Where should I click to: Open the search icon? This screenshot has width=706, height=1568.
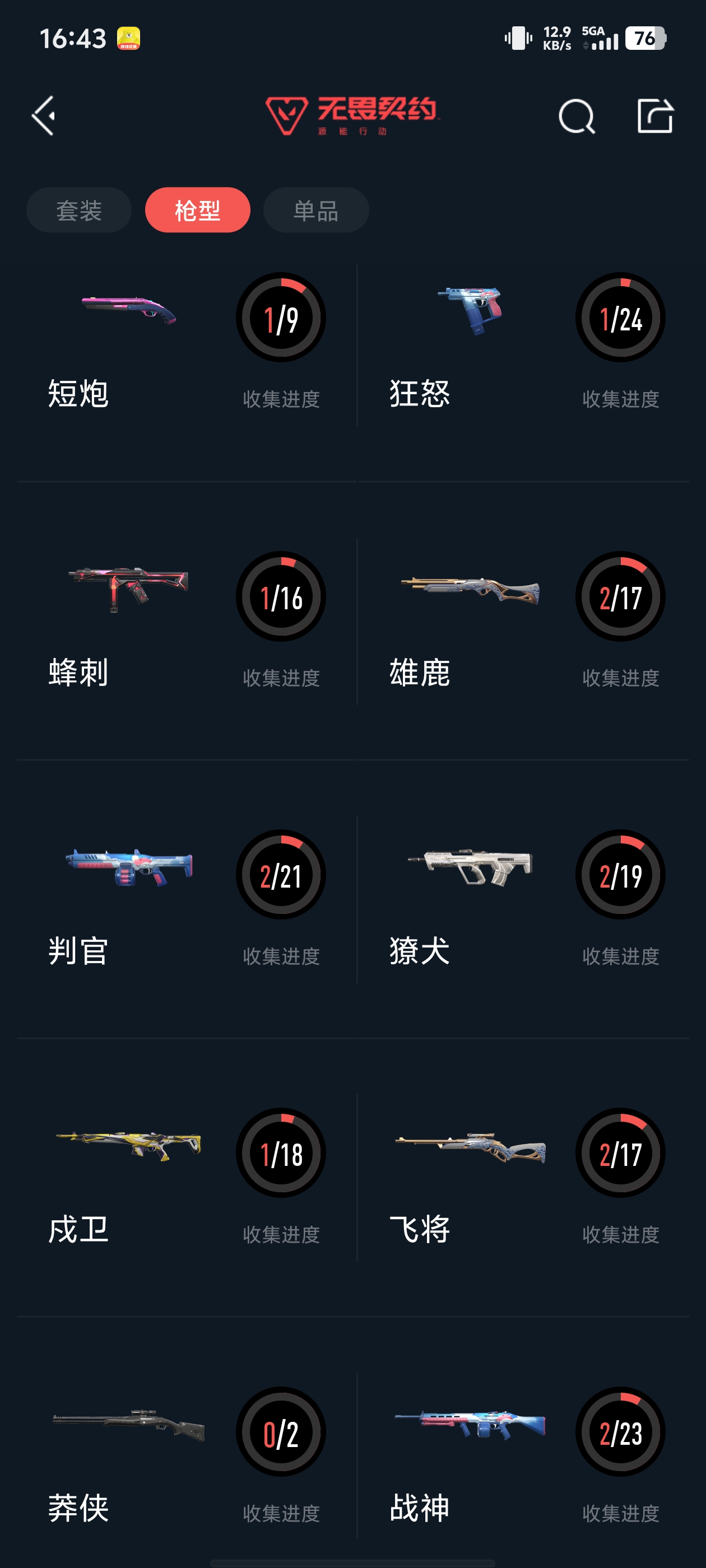(576, 117)
